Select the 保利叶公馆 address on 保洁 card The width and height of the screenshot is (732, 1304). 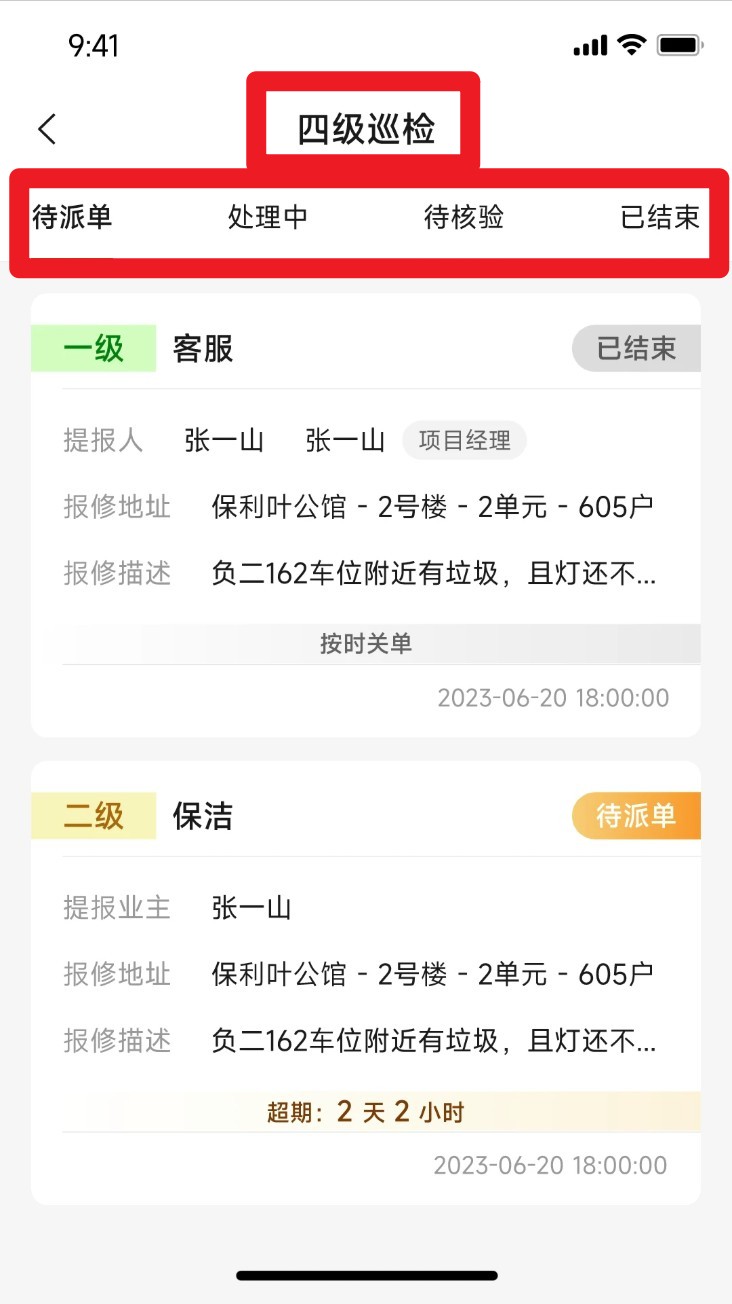435,974
